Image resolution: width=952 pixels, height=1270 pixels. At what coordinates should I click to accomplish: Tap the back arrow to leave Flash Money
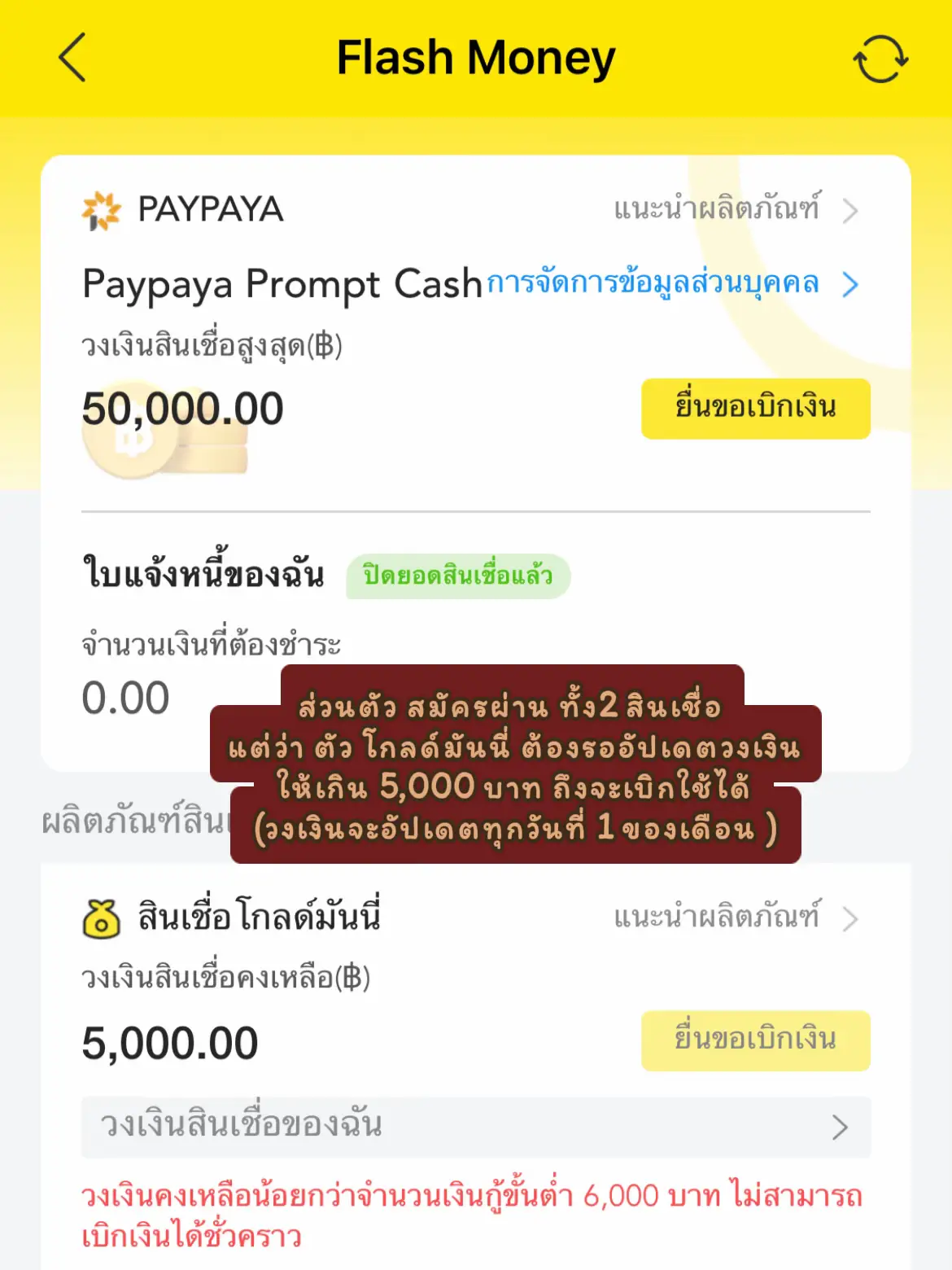click(72, 59)
